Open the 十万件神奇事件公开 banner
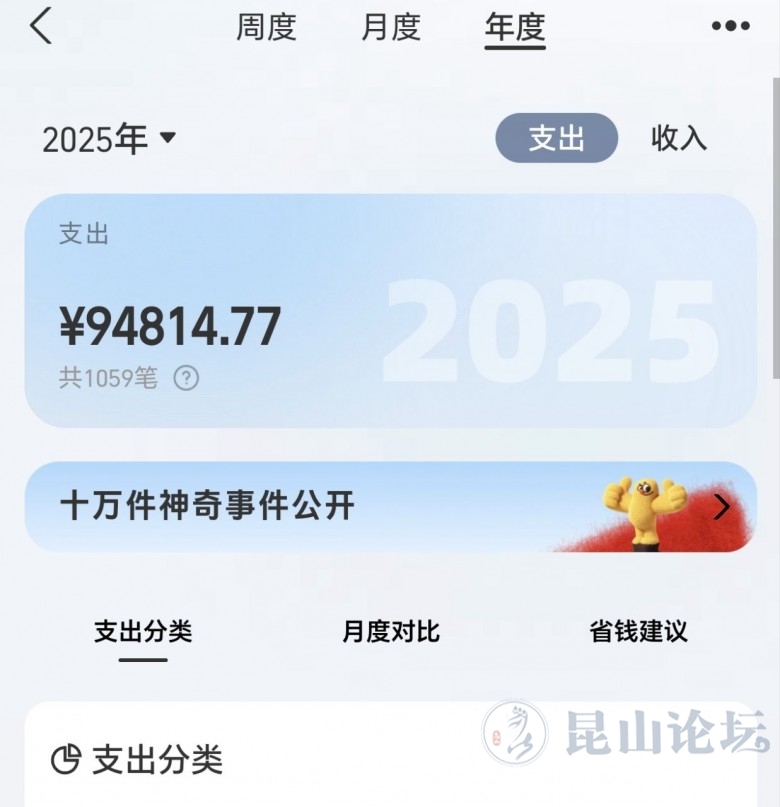 pos(390,507)
